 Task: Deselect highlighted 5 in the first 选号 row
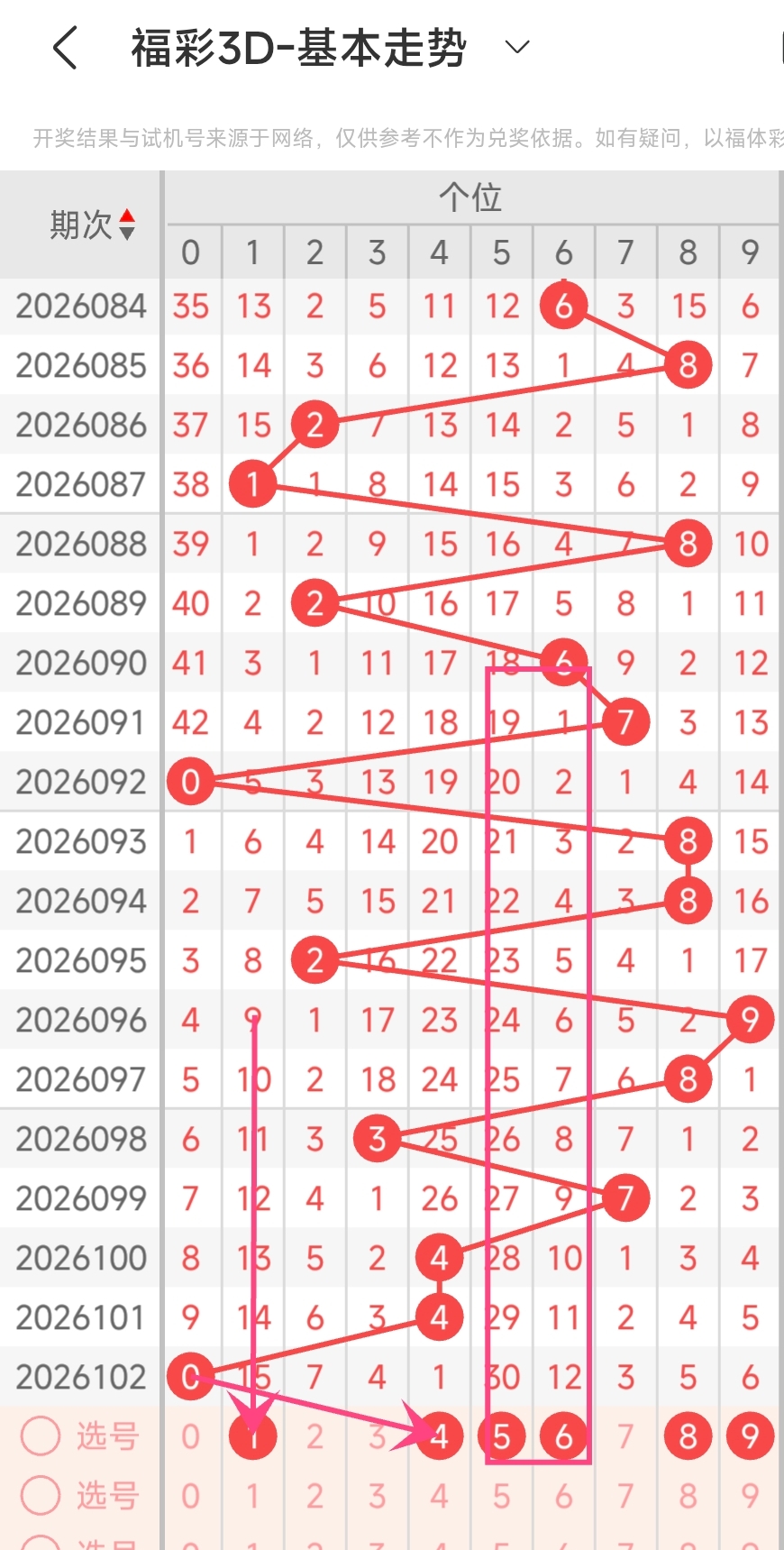[502, 1436]
